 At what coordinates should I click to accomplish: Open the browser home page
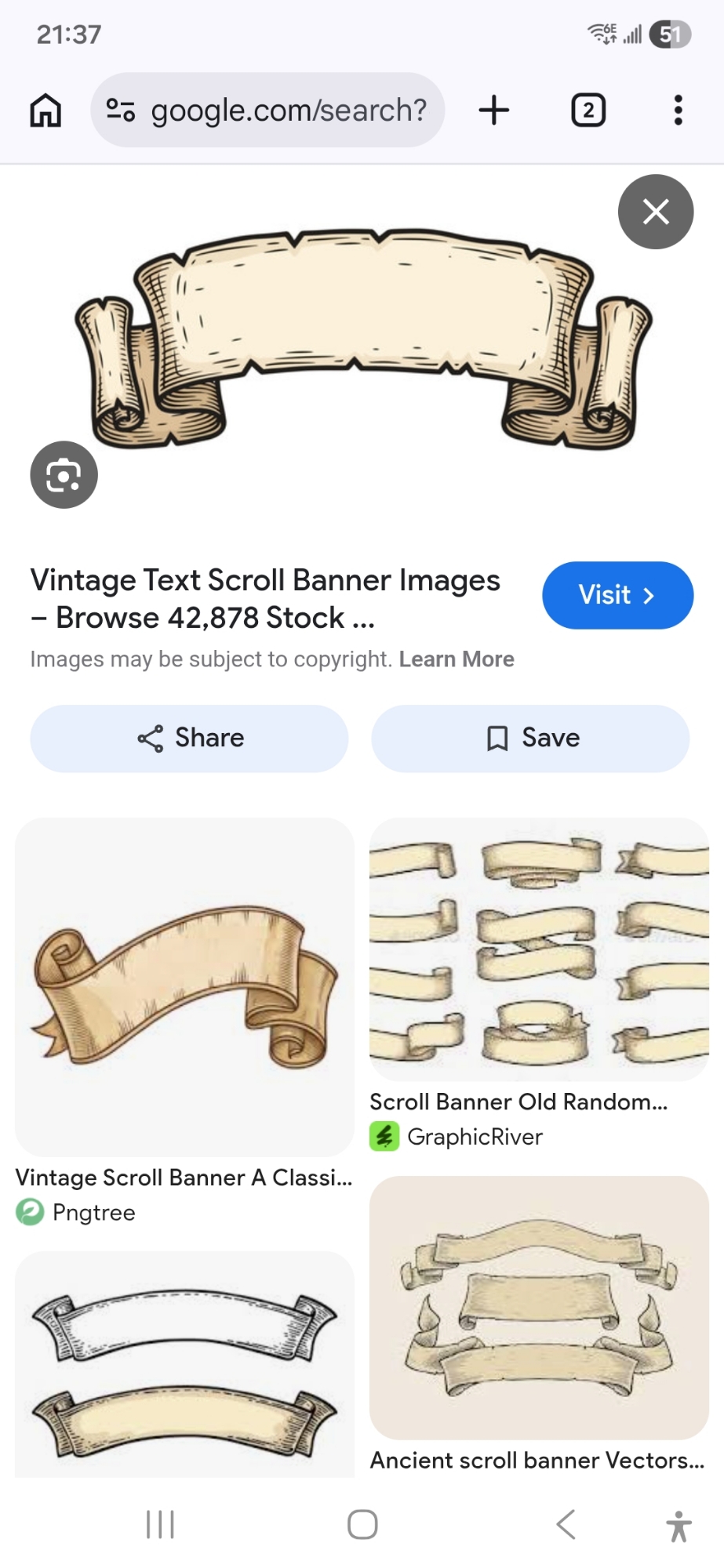click(x=45, y=111)
